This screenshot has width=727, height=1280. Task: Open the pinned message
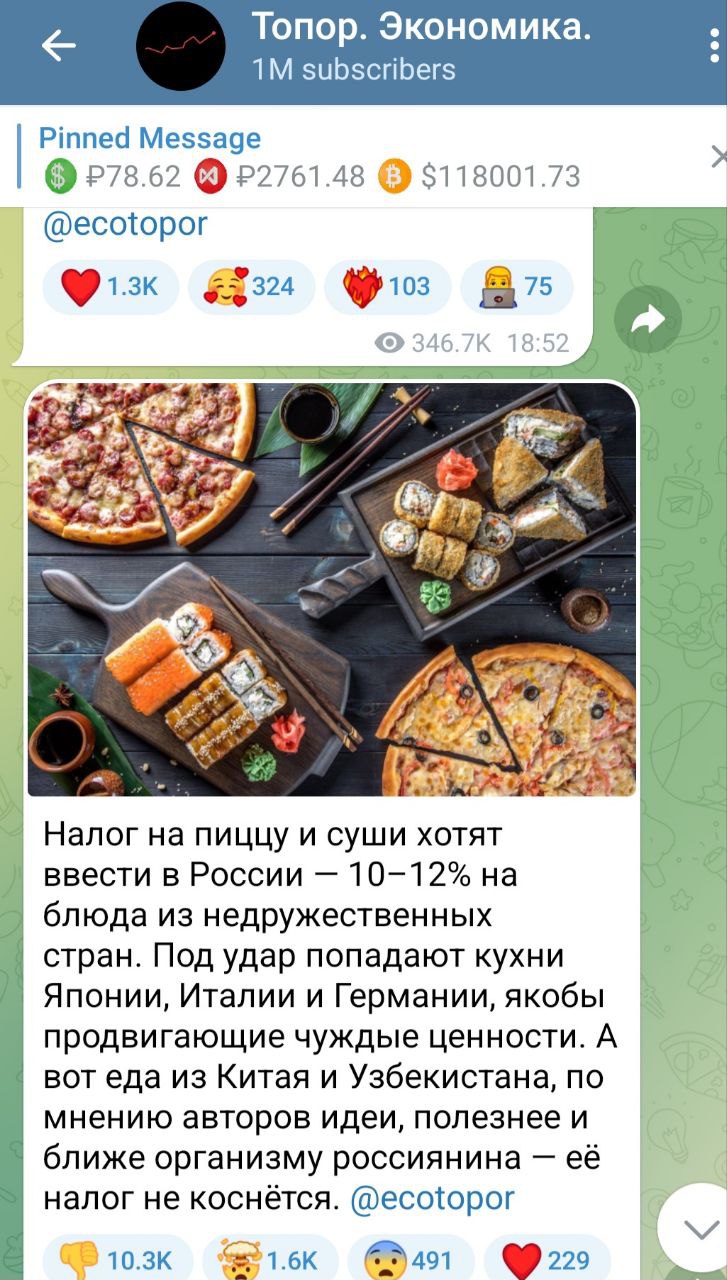pyautogui.click(x=310, y=158)
